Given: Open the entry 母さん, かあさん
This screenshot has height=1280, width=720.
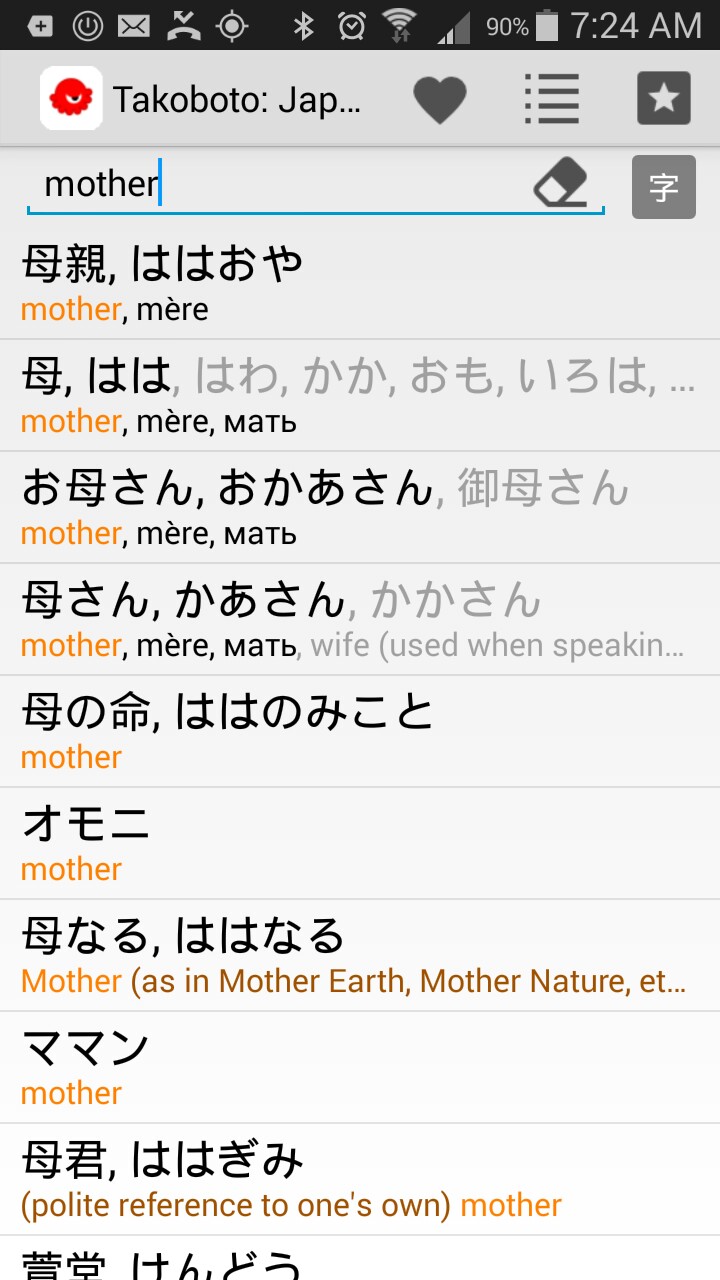Looking at the screenshot, I should tap(360, 619).
